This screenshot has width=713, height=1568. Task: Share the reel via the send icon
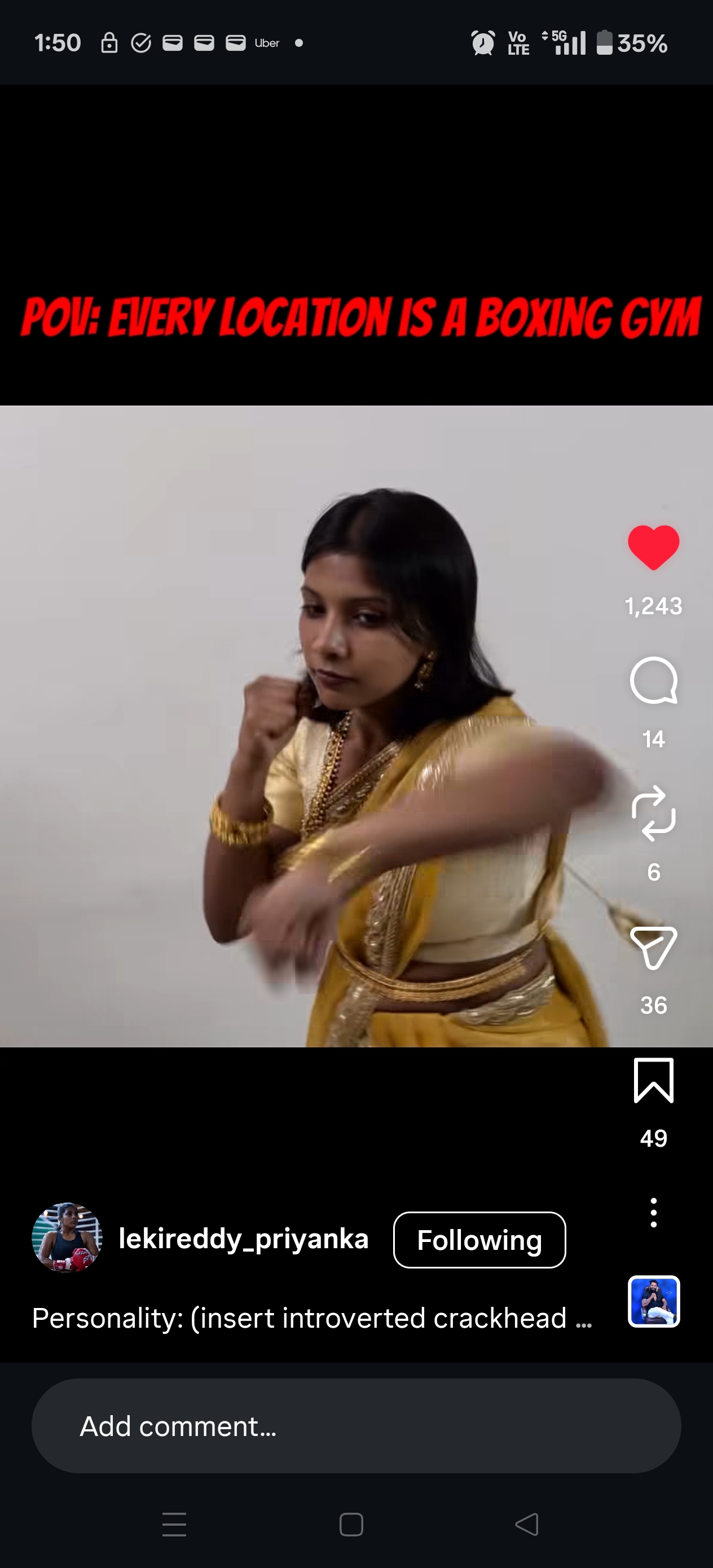click(653, 947)
